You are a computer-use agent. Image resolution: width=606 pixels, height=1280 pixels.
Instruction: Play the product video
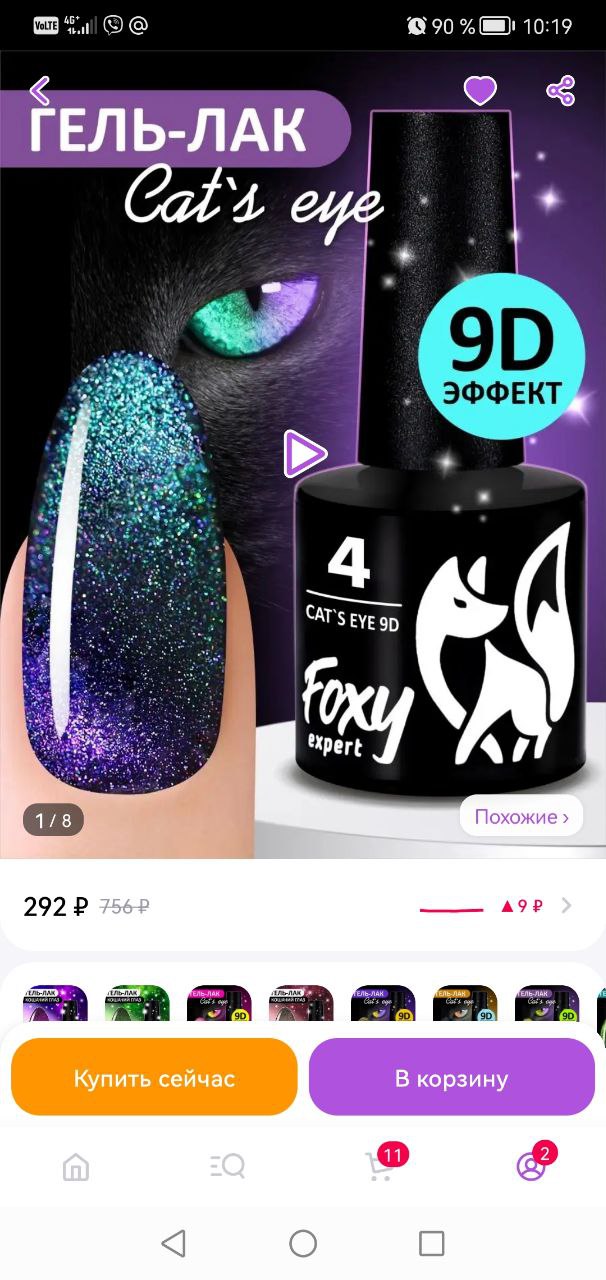[x=304, y=455]
